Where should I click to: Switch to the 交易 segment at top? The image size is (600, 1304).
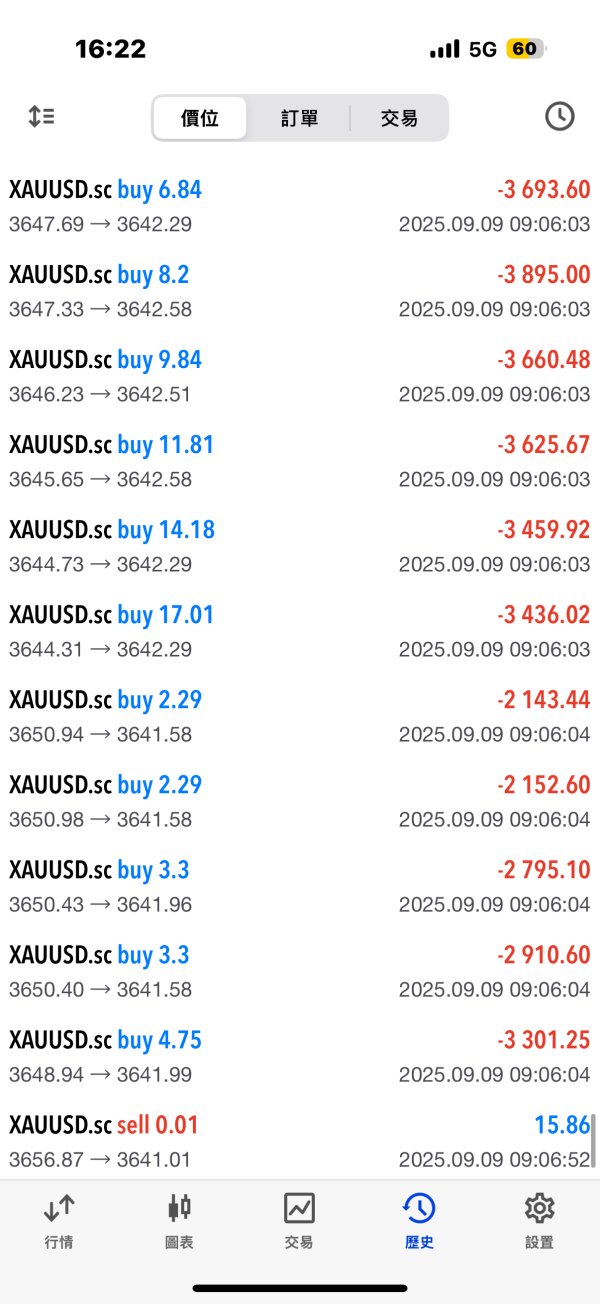(x=399, y=118)
